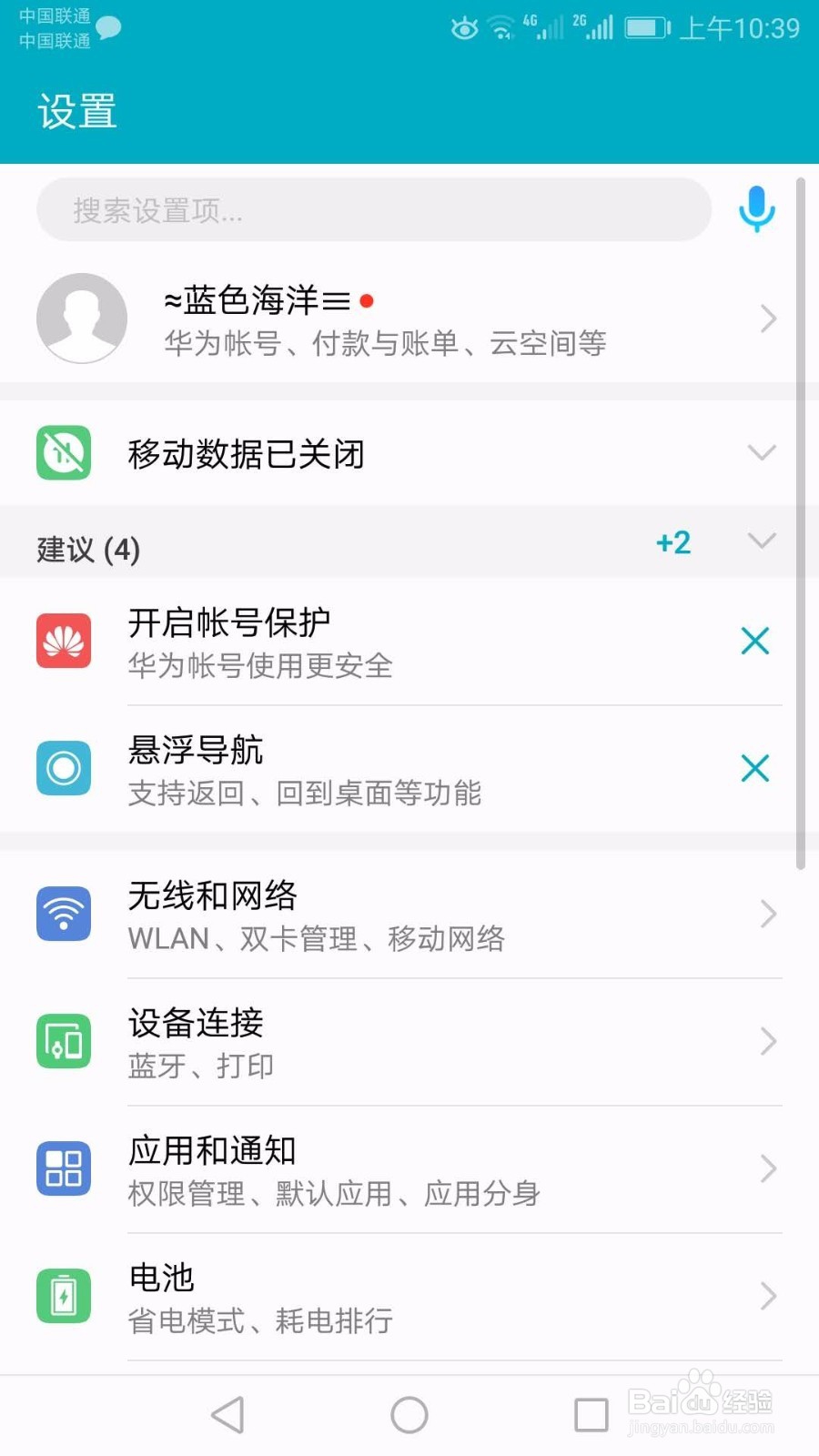819x1456 pixels.
Task: Select the 应用和通知 apps grid icon
Action: (x=63, y=1168)
